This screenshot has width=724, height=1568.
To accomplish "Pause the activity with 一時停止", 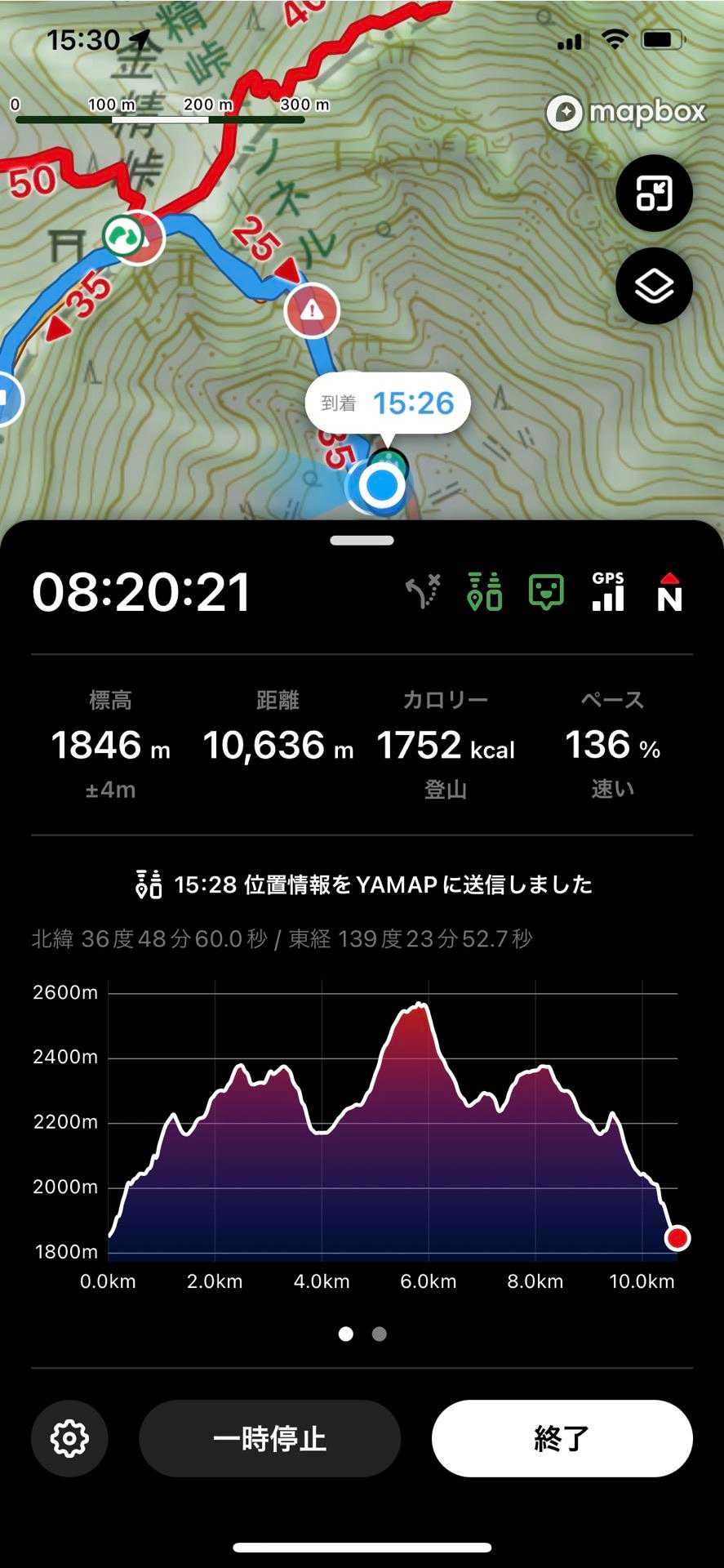I will point(269,1438).
